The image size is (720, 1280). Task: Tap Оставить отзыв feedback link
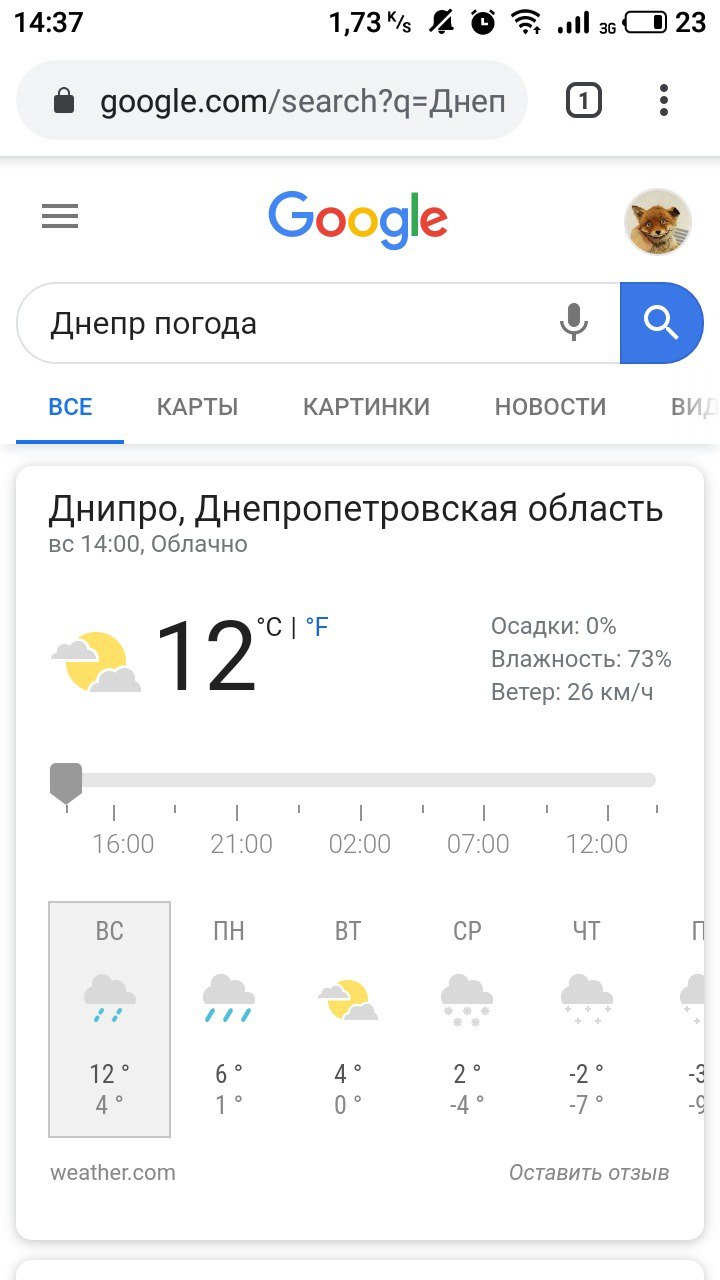pyautogui.click(x=589, y=1173)
